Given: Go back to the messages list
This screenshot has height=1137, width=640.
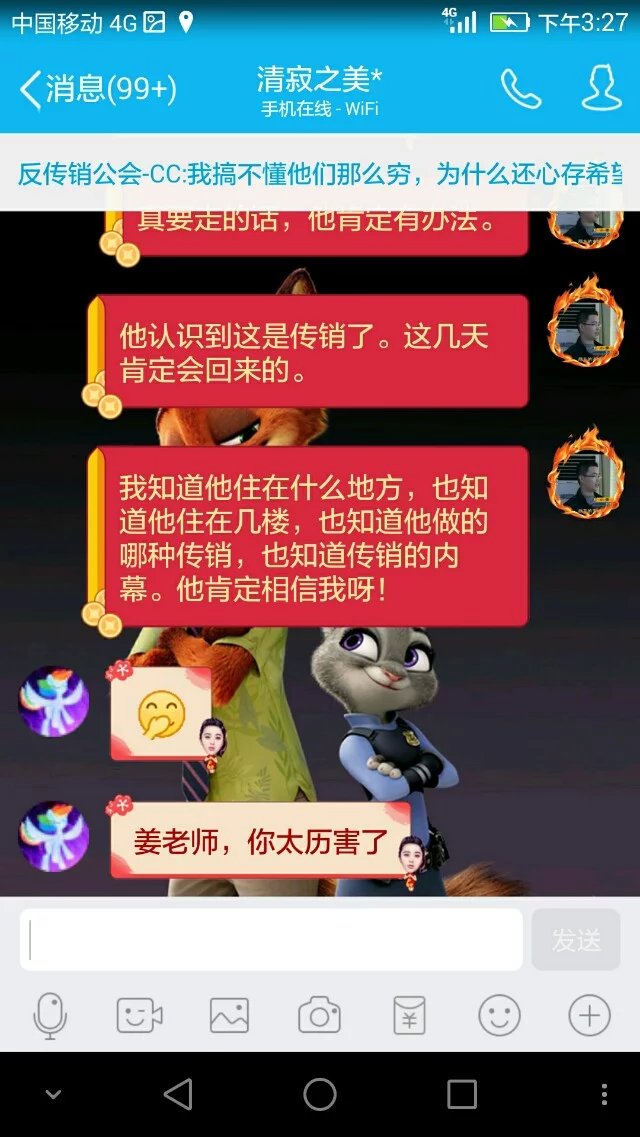Looking at the screenshot, I should coord(95,90).
